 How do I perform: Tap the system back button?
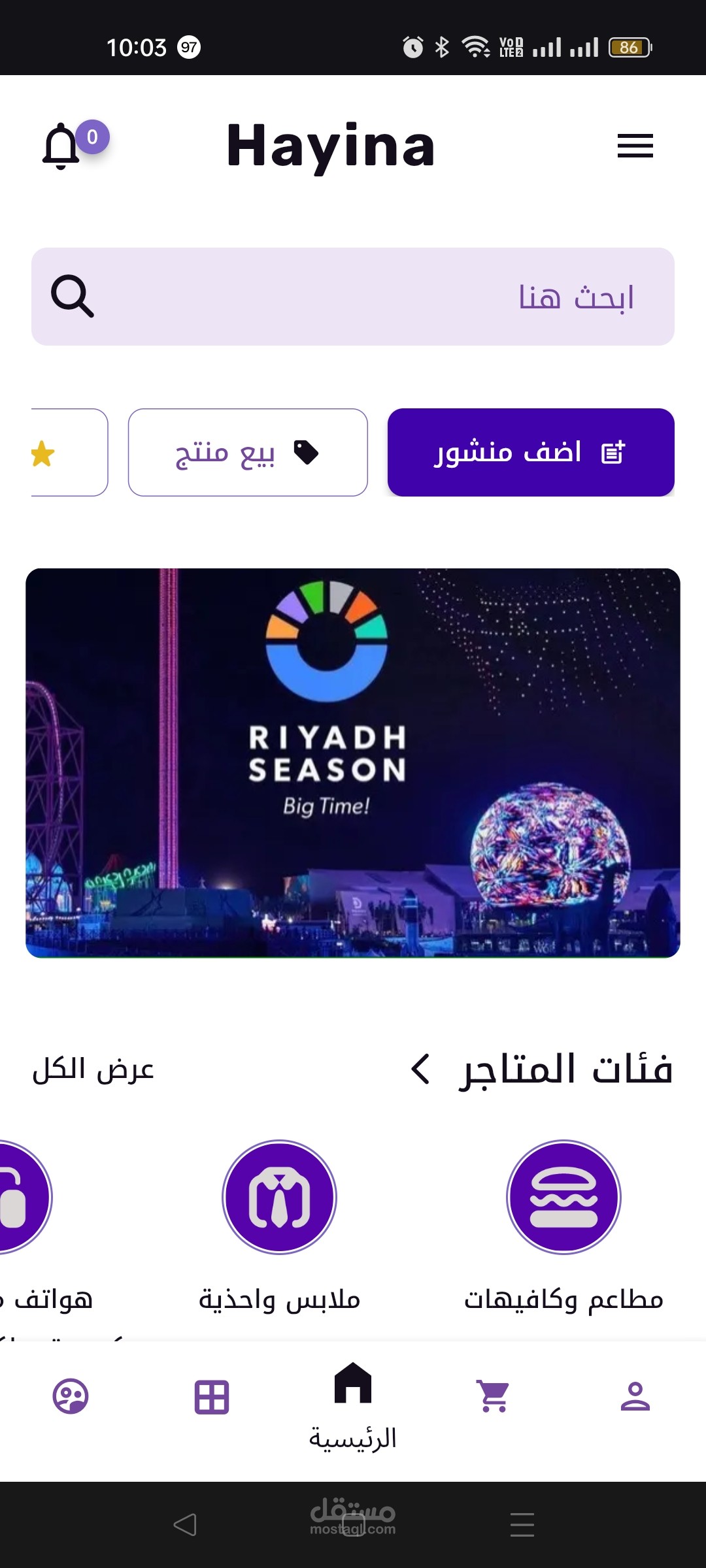(185, 1525)
